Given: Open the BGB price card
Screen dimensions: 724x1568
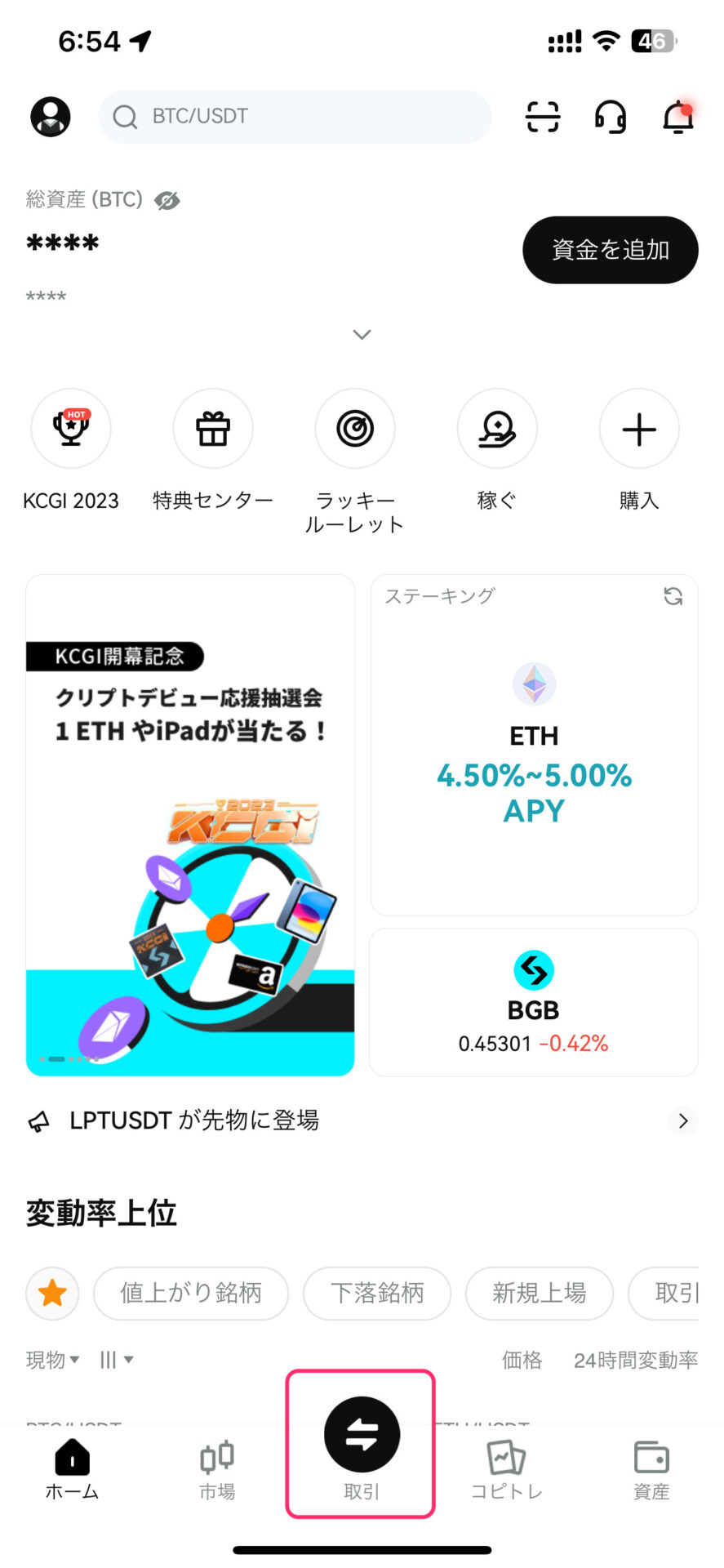Looking at the screenshot, I should pyautogui.click(x=534, y=1002).
